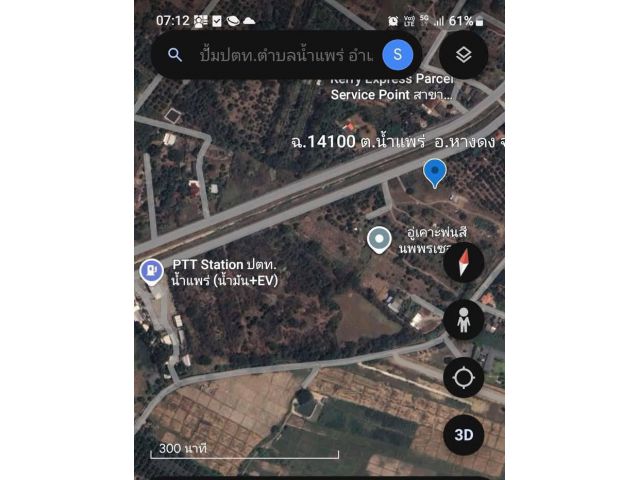640x480 pixels.
Task: Open the grey place marker near the center
Action: [379, 239]
